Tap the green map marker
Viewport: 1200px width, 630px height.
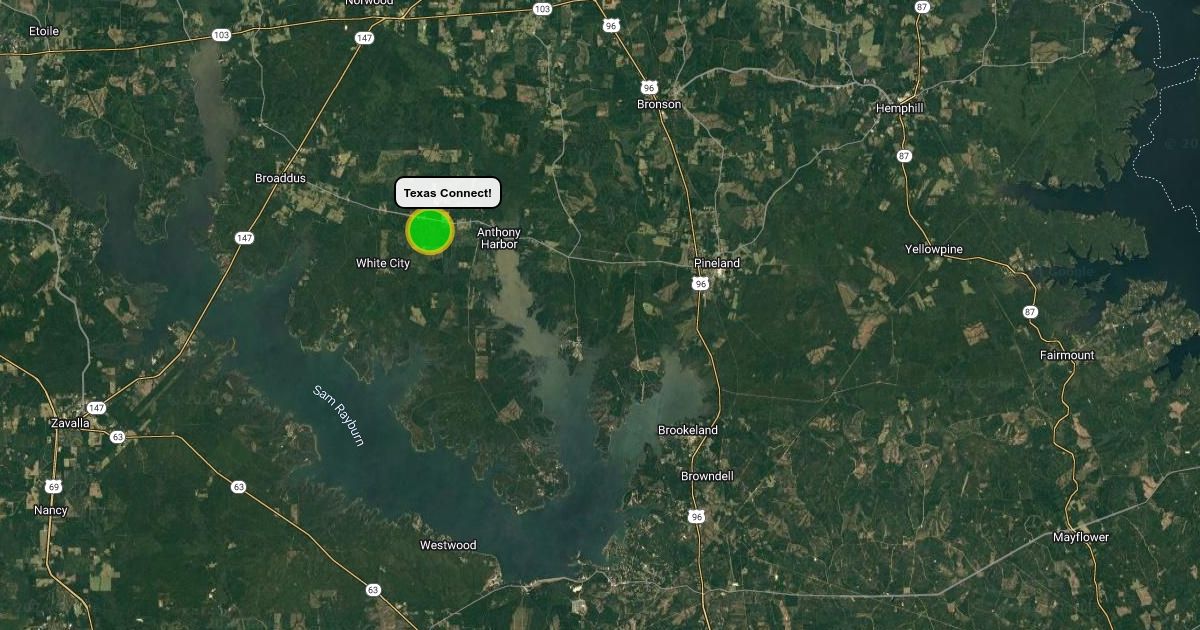(x=430, y=231)
